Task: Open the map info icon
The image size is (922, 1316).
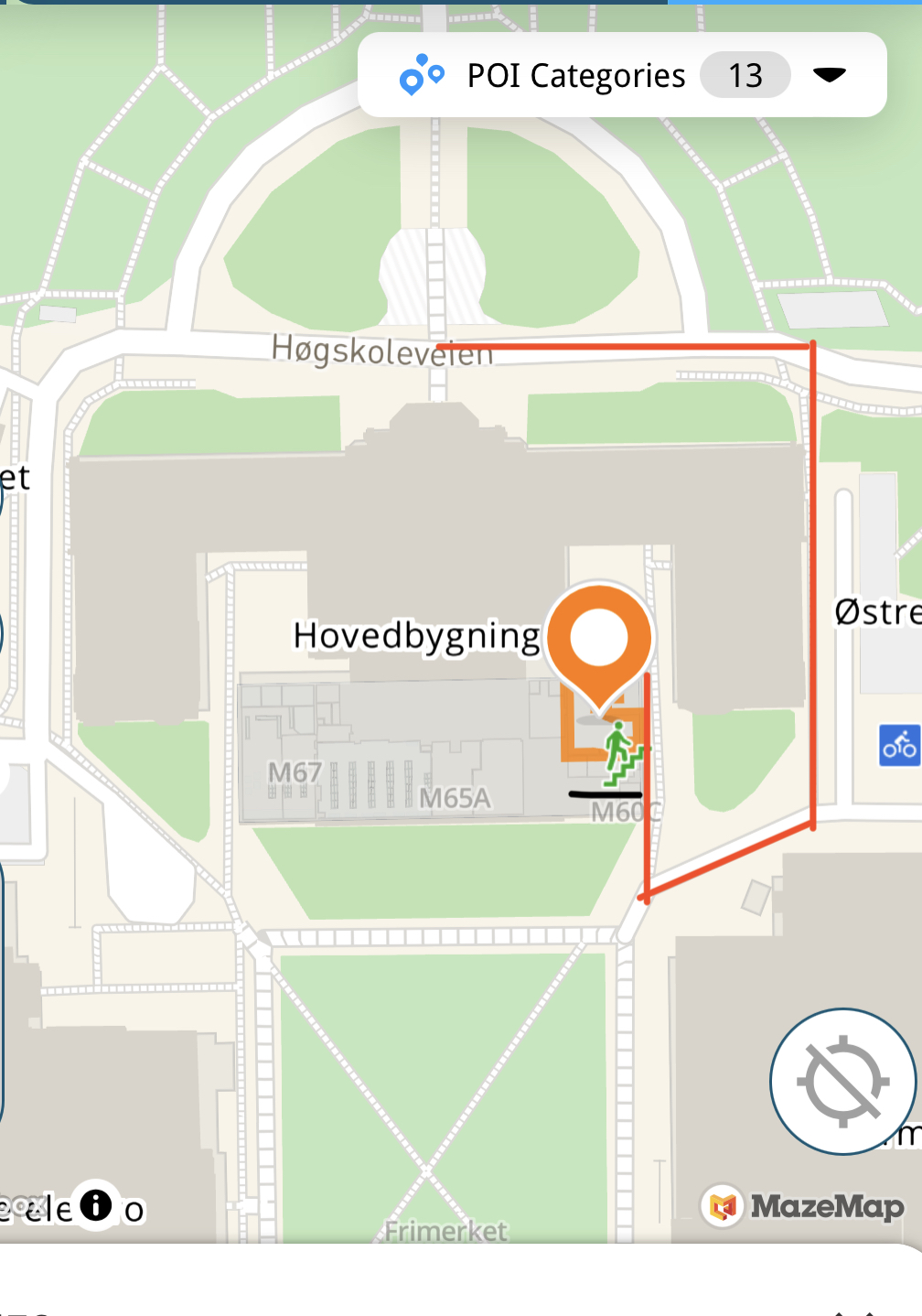Action: point(96,1204)
